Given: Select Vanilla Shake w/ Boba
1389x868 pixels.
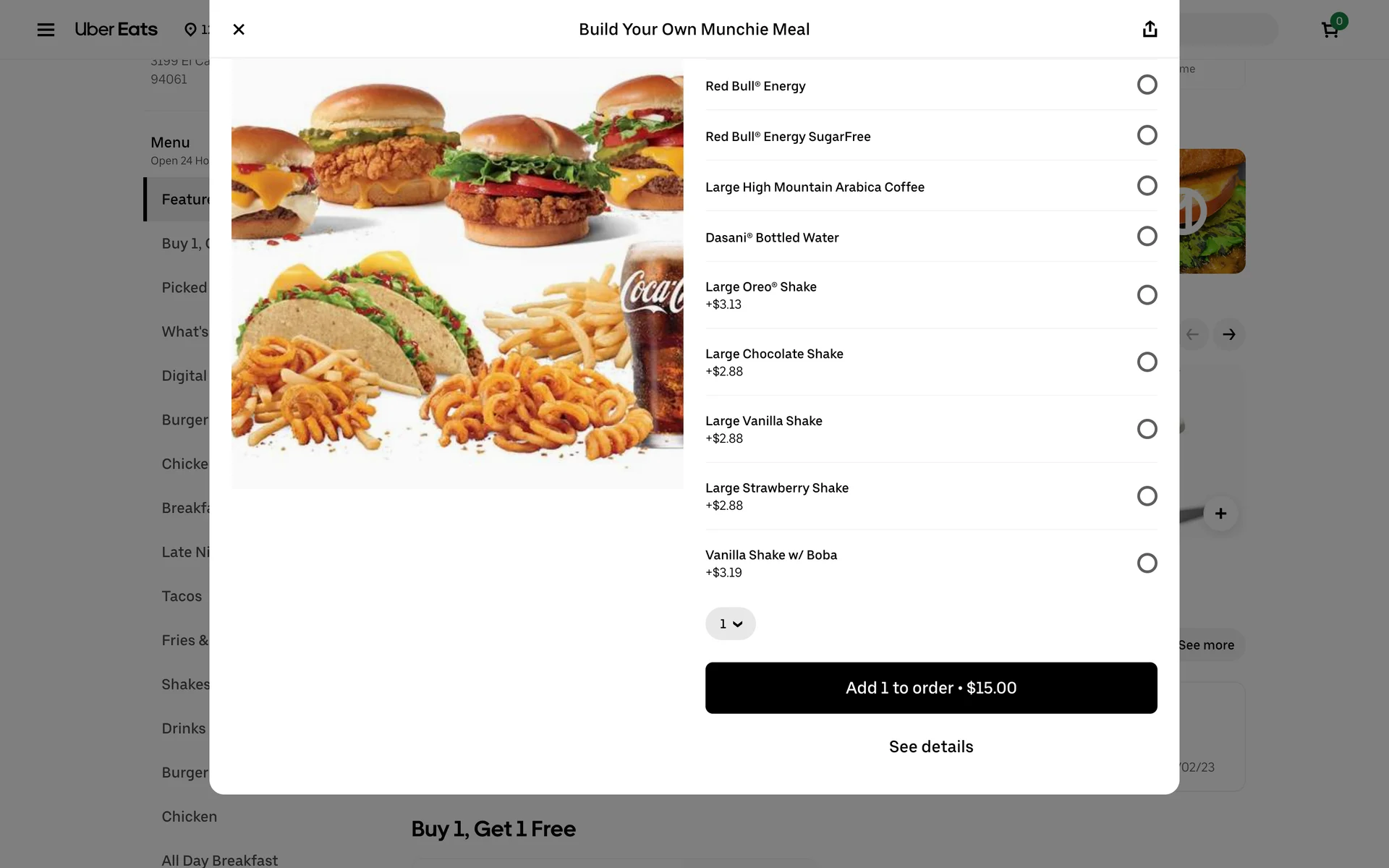Looking at the screenshot, I should [1147, 563].
